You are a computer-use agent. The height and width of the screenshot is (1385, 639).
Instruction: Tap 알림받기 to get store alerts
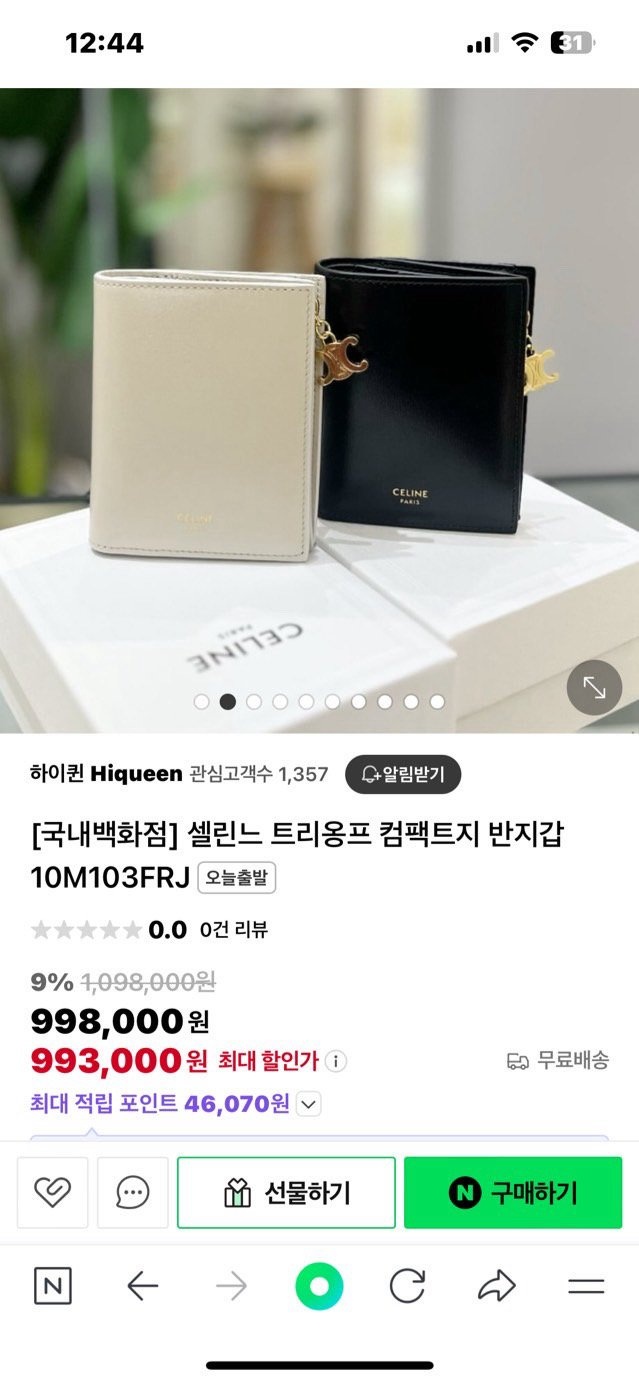[403, 773]
